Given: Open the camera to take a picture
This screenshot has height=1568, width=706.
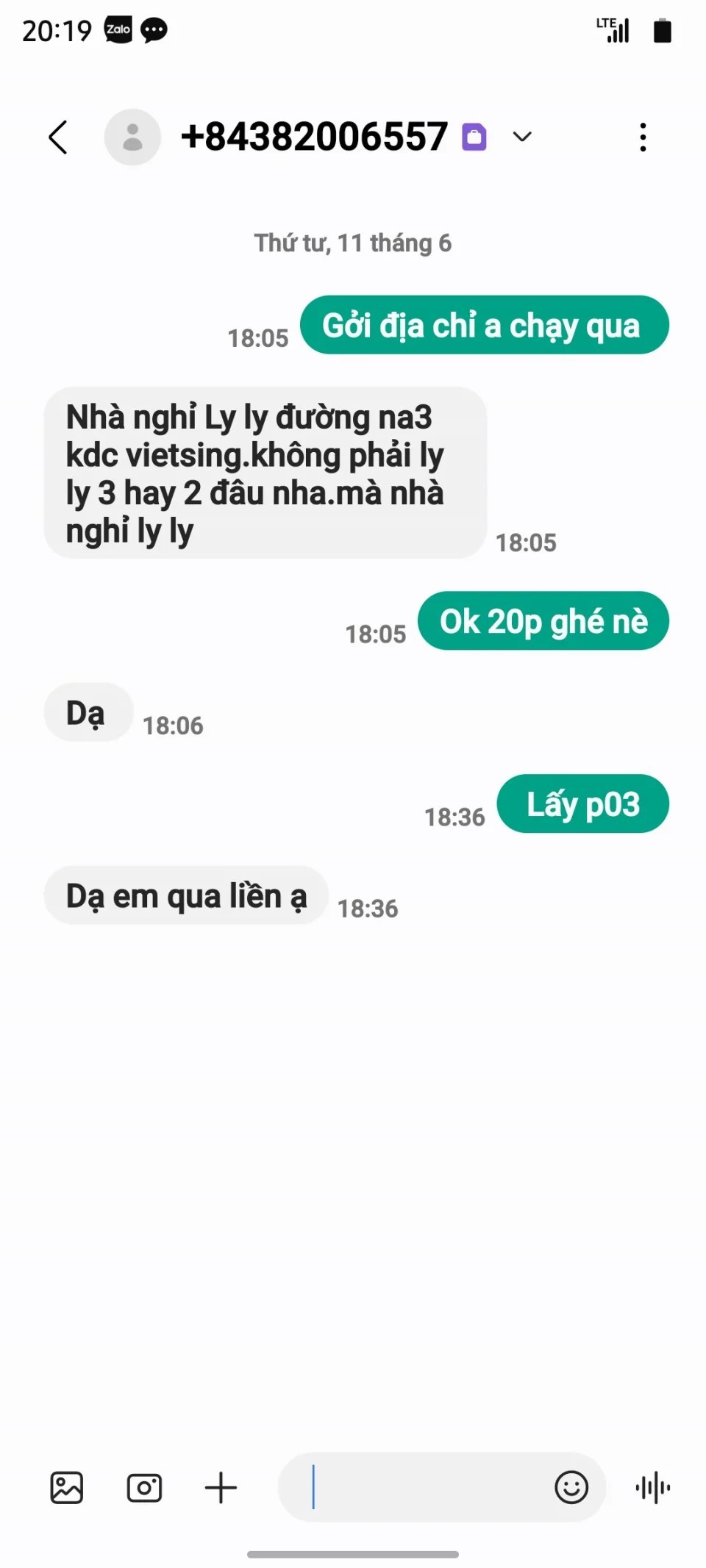Looking at the screenshot, I should click(x=144, y=1488).
